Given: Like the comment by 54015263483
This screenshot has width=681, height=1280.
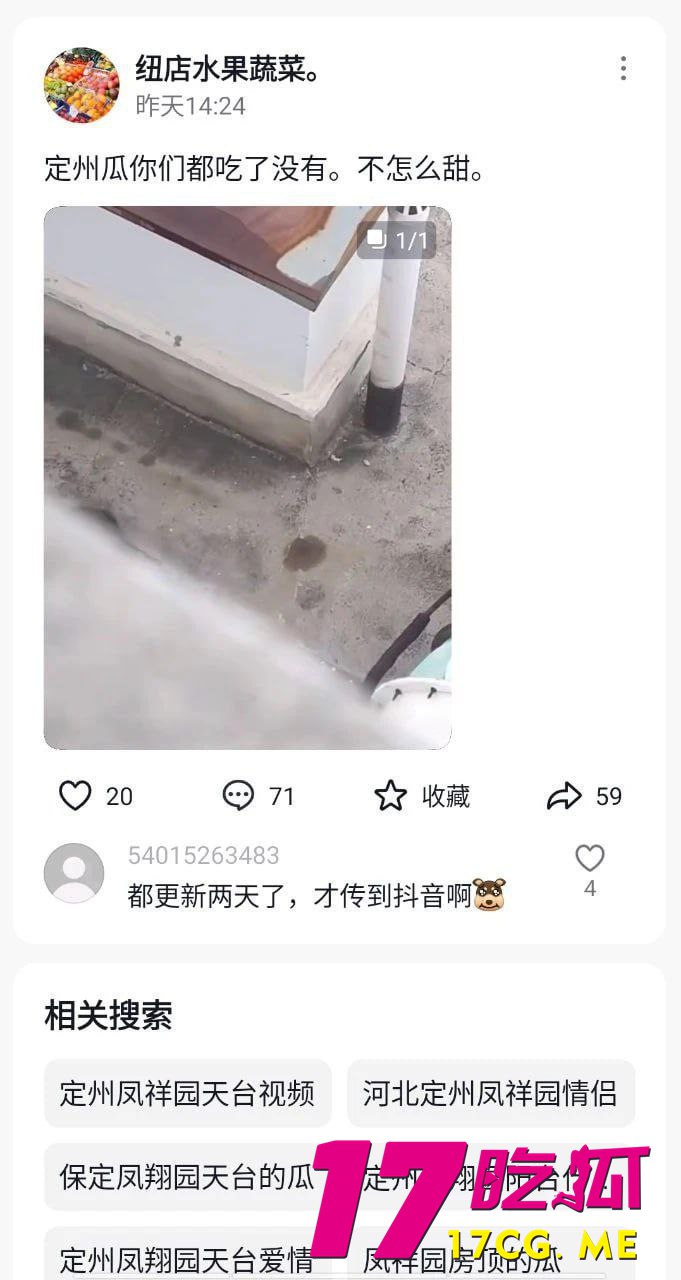Looking at the screenshot, I should [590, 858].
